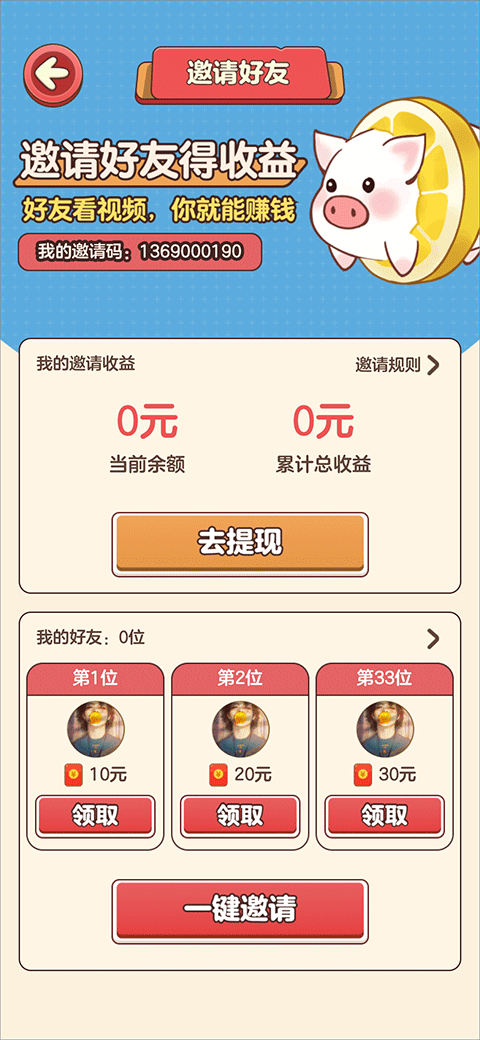The height and width of the screenshot is (1040, 480).
Task: Claim 30元 reward for 第33位
Action: [x=385, y=816]
